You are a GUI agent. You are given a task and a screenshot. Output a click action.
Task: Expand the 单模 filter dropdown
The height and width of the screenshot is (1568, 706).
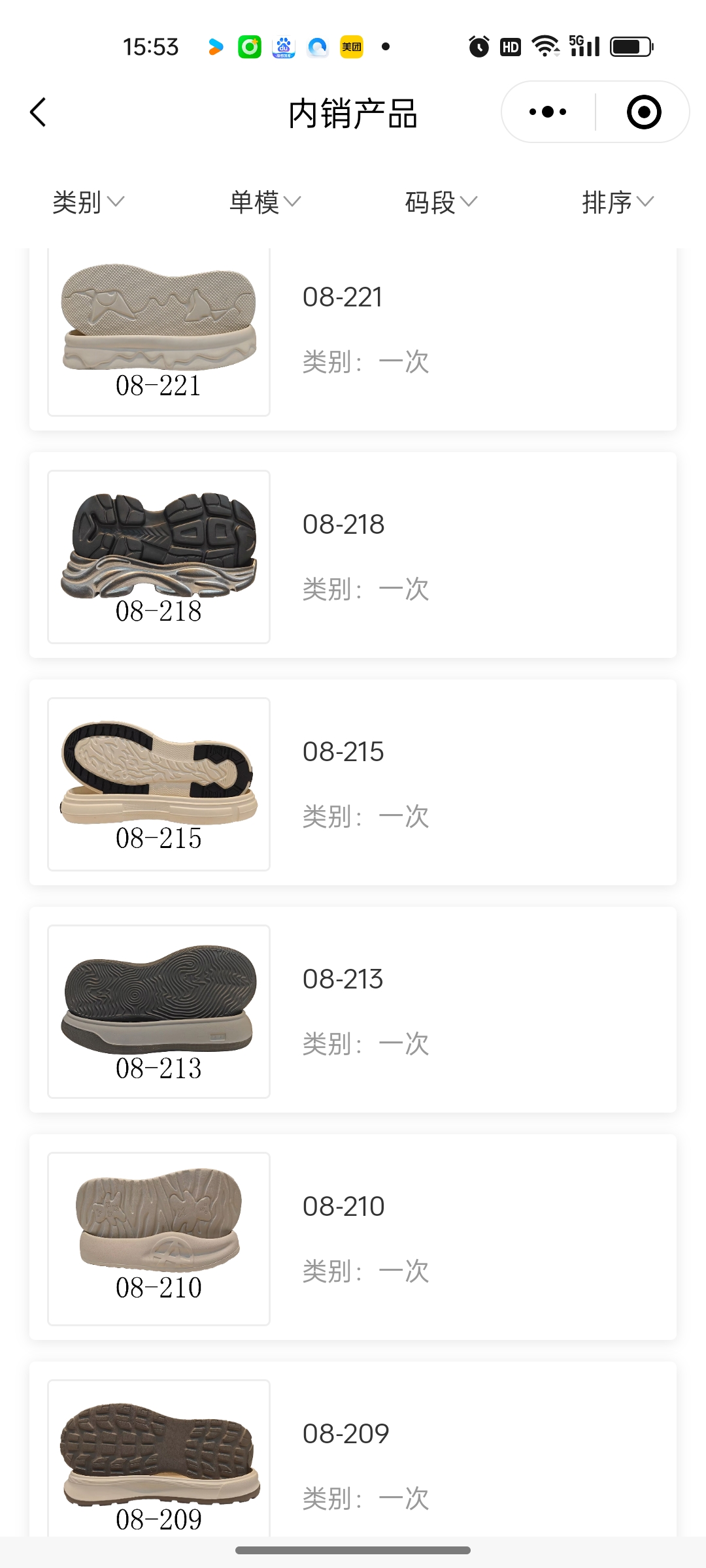click(x=265, y=203)
